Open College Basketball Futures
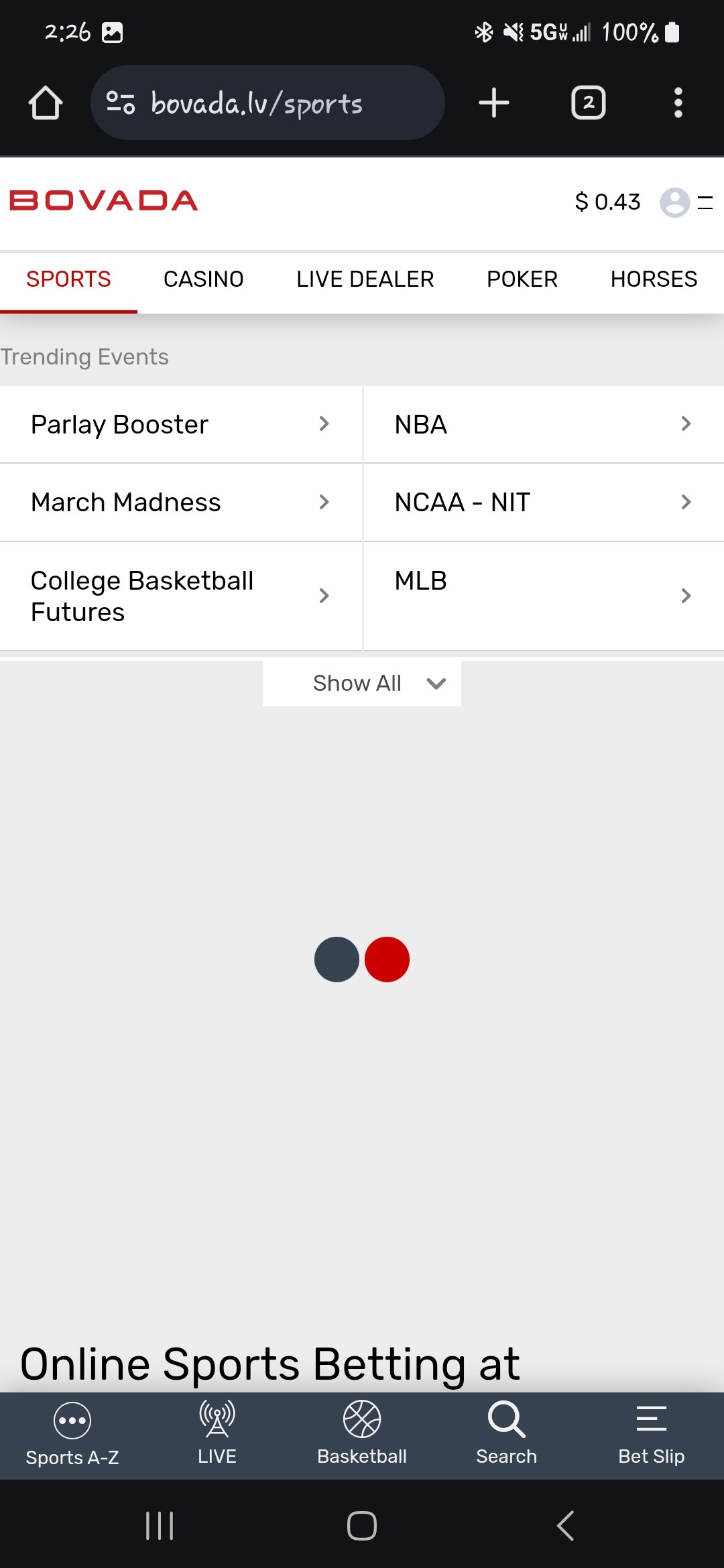This screenshot has height=1568, width=724. [x=181, y=596]
